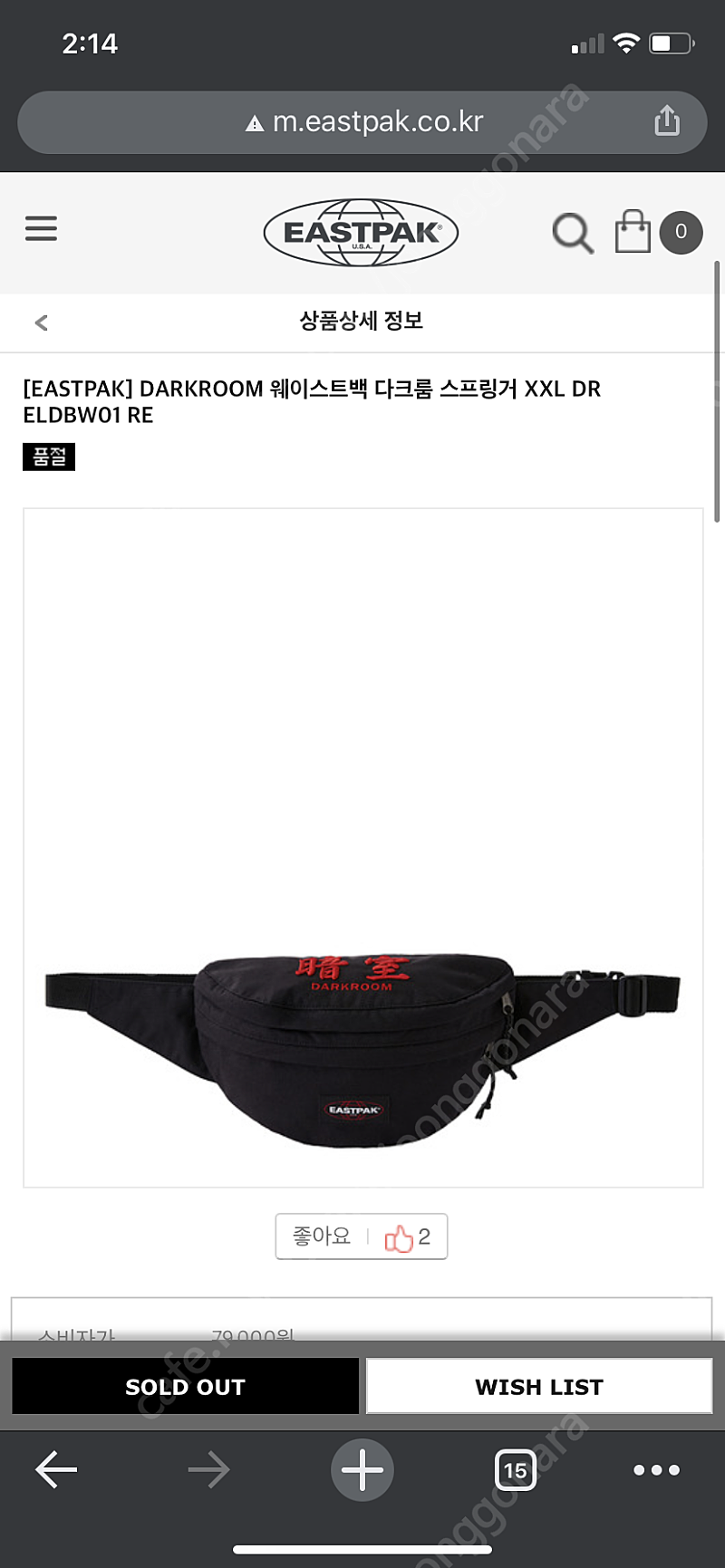Open the browser's three-dot menu

[x=657, y=1470]
